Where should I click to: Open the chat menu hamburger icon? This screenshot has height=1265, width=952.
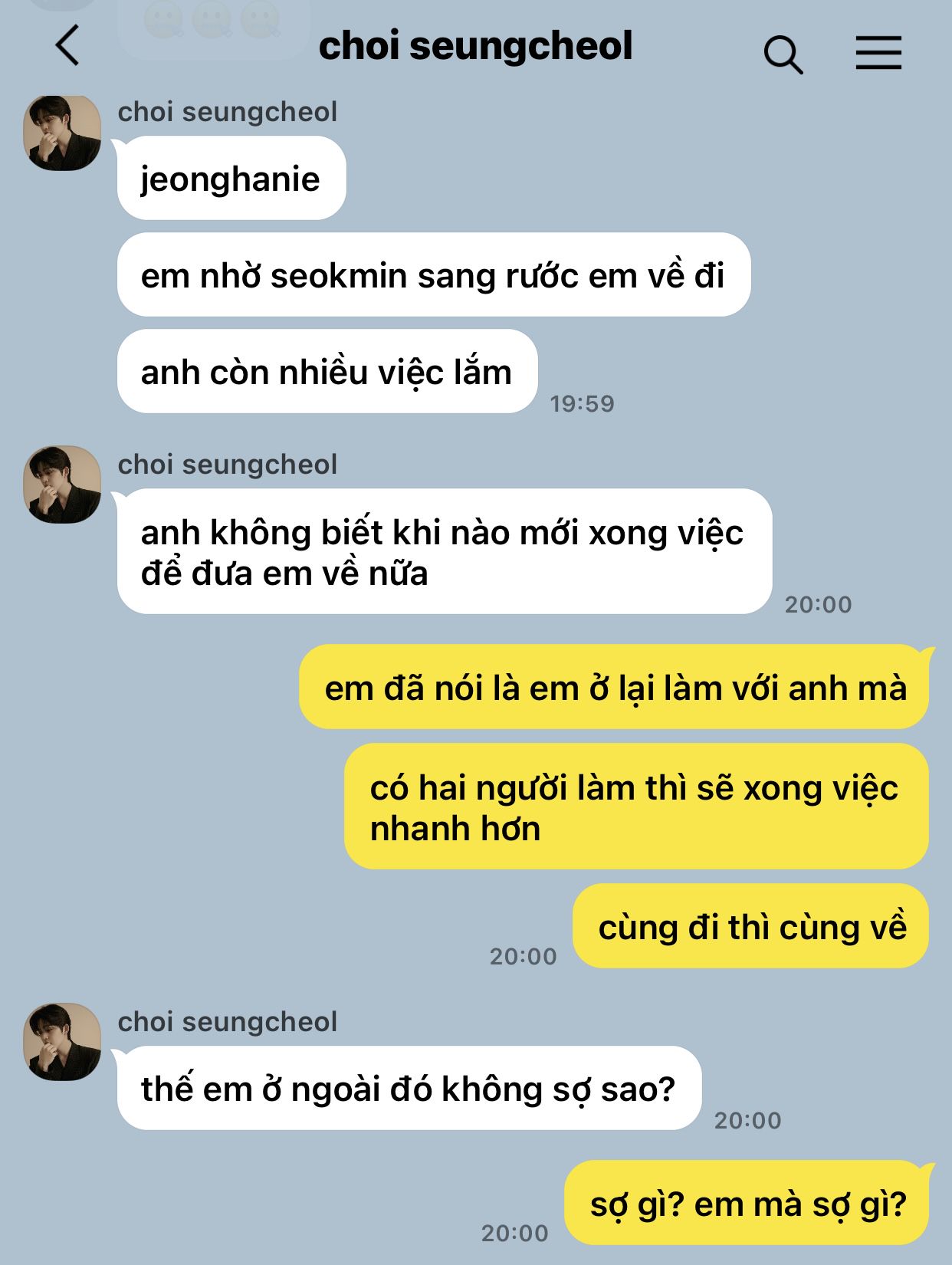pos(878,54)
